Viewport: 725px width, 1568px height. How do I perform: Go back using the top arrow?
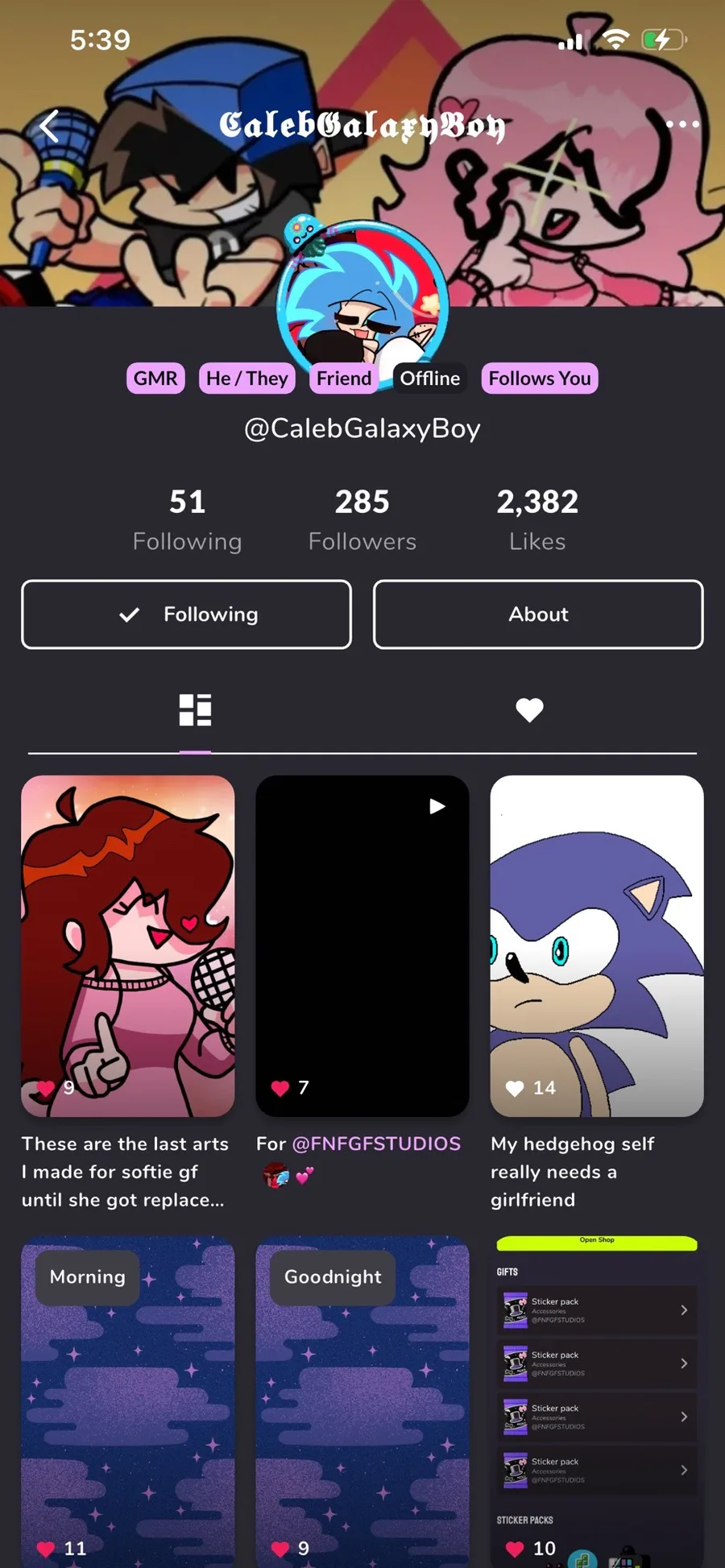(50, 126)
